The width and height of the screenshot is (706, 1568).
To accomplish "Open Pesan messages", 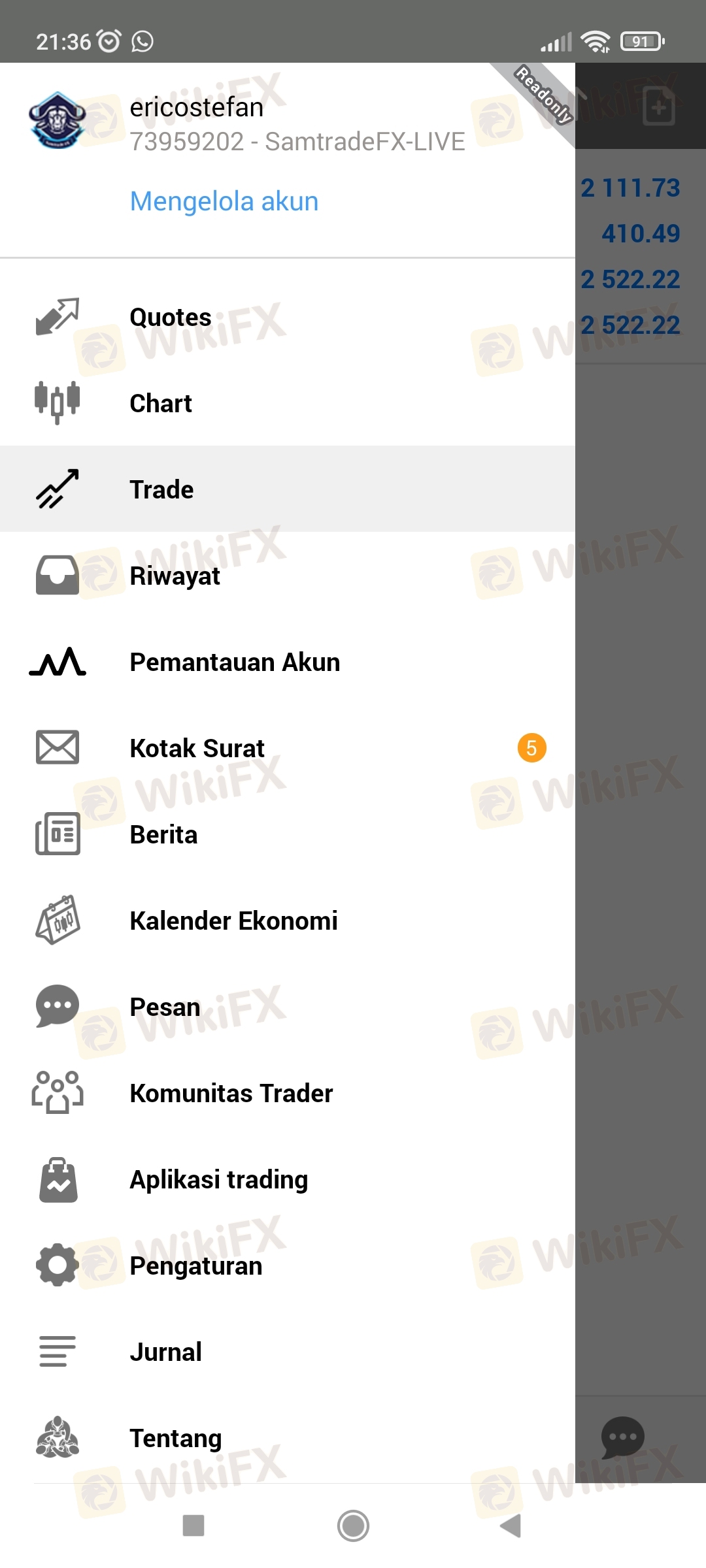I will pyautogui.click(x=288, y=1007).
